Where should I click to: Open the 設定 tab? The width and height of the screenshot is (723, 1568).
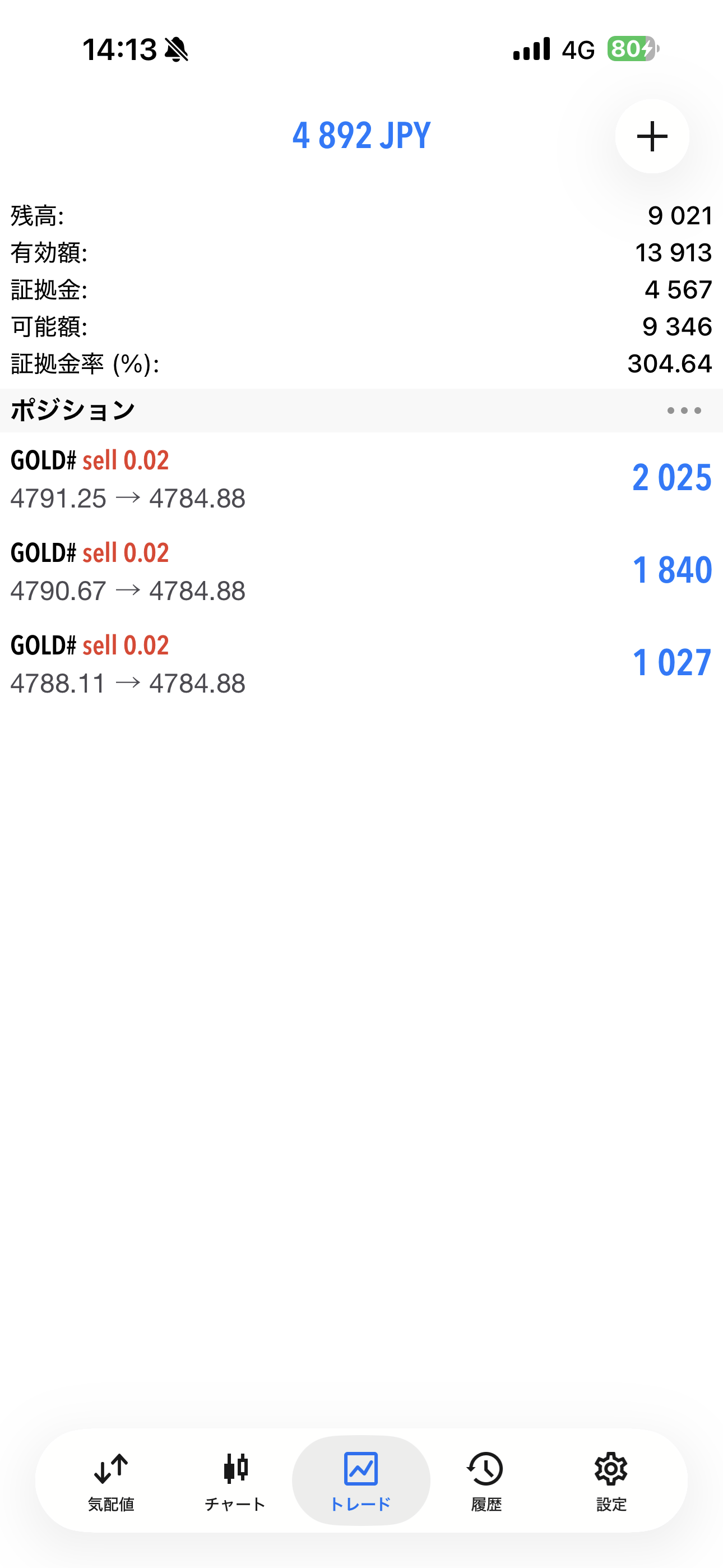(611, 1481)
